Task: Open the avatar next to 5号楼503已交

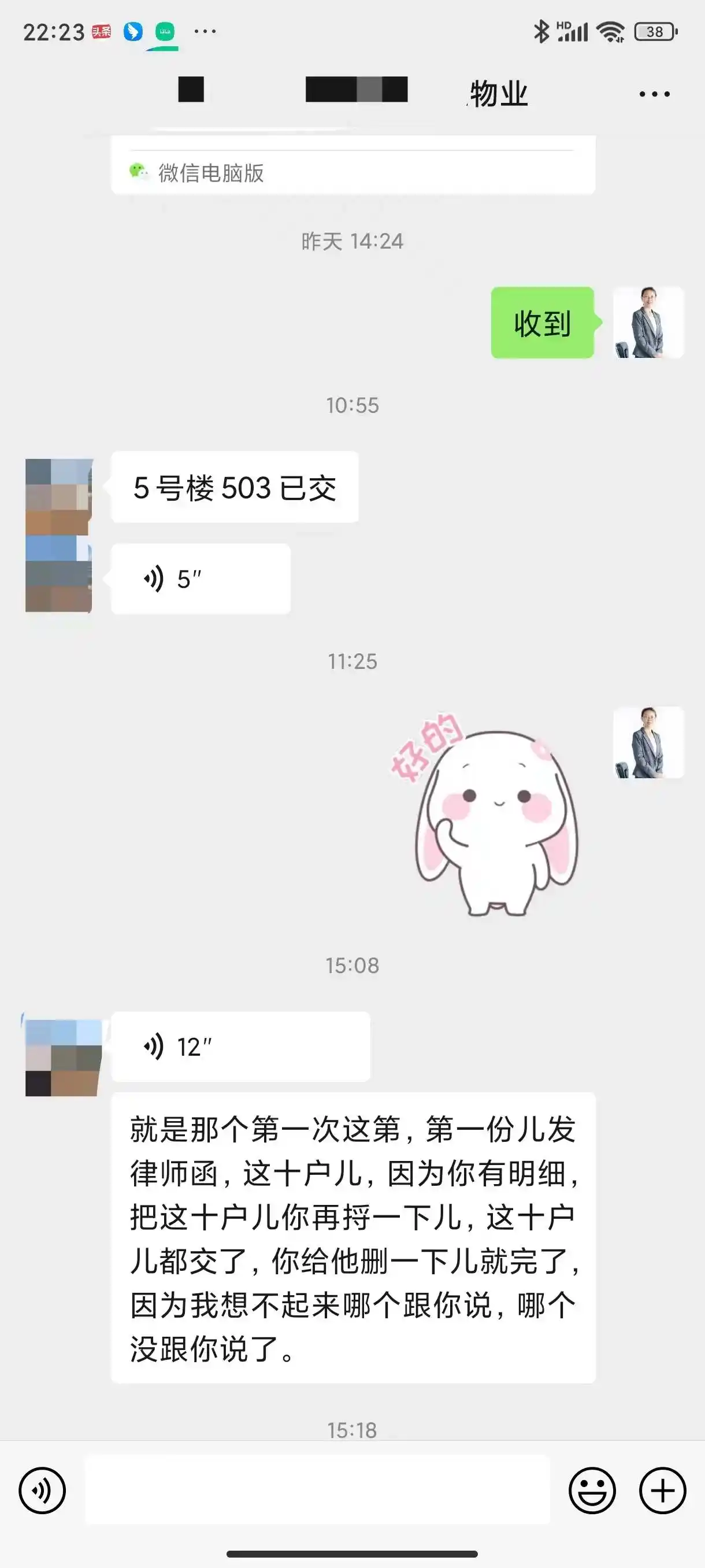Action: 58,496
